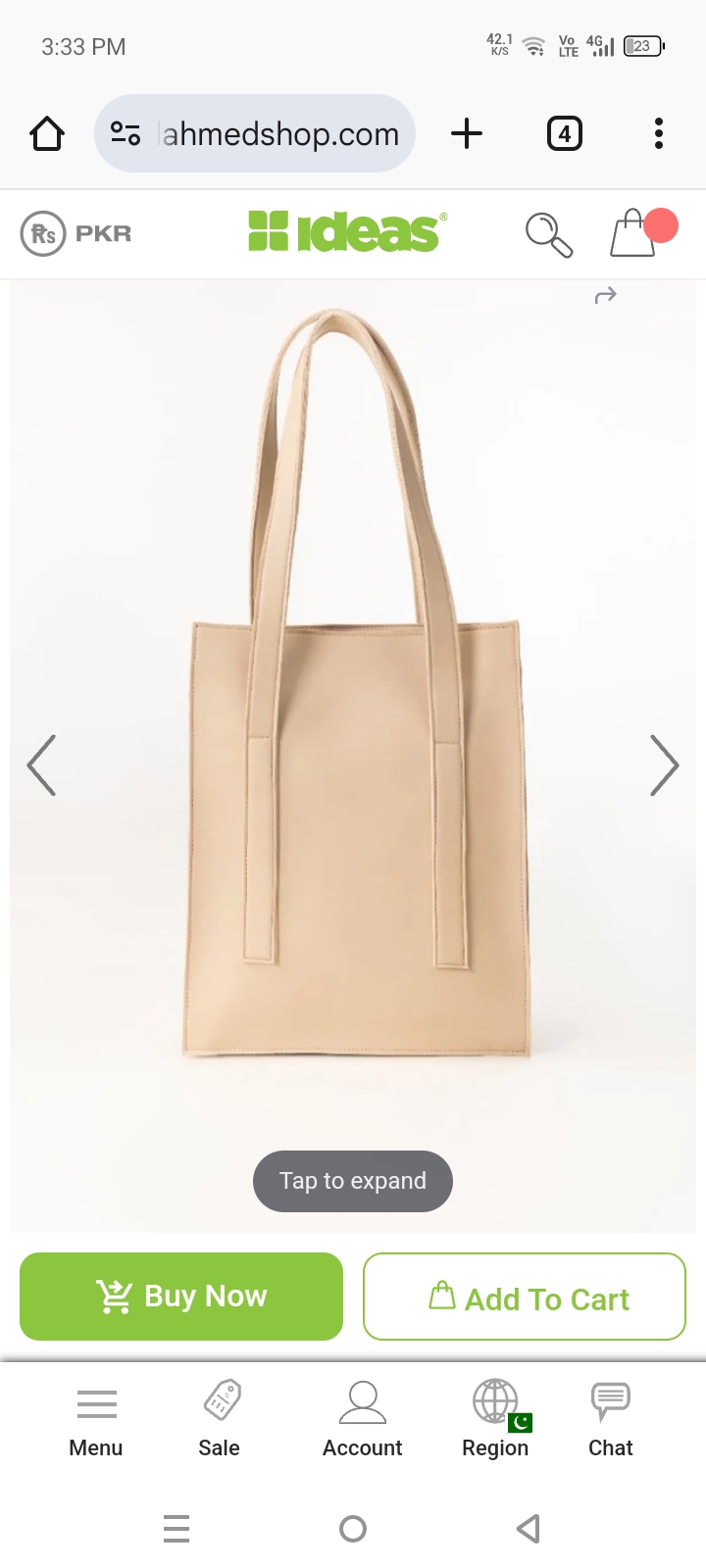Show the previous product image
The width and height of the screenshot is (706, 1568).
coord(42,764)
